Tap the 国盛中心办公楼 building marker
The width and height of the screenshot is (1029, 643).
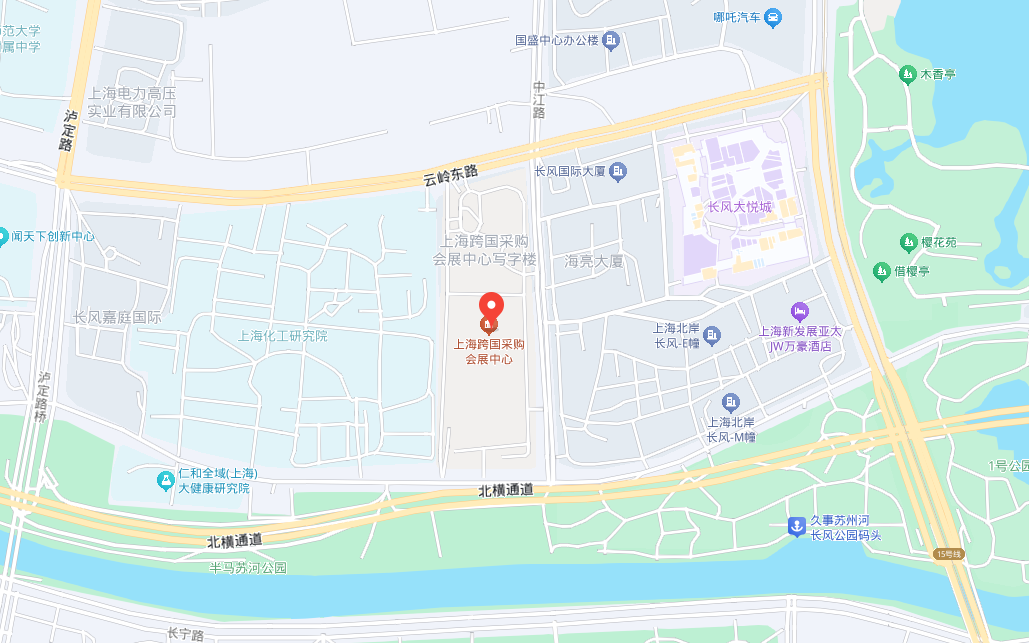(x=613, y=41)
